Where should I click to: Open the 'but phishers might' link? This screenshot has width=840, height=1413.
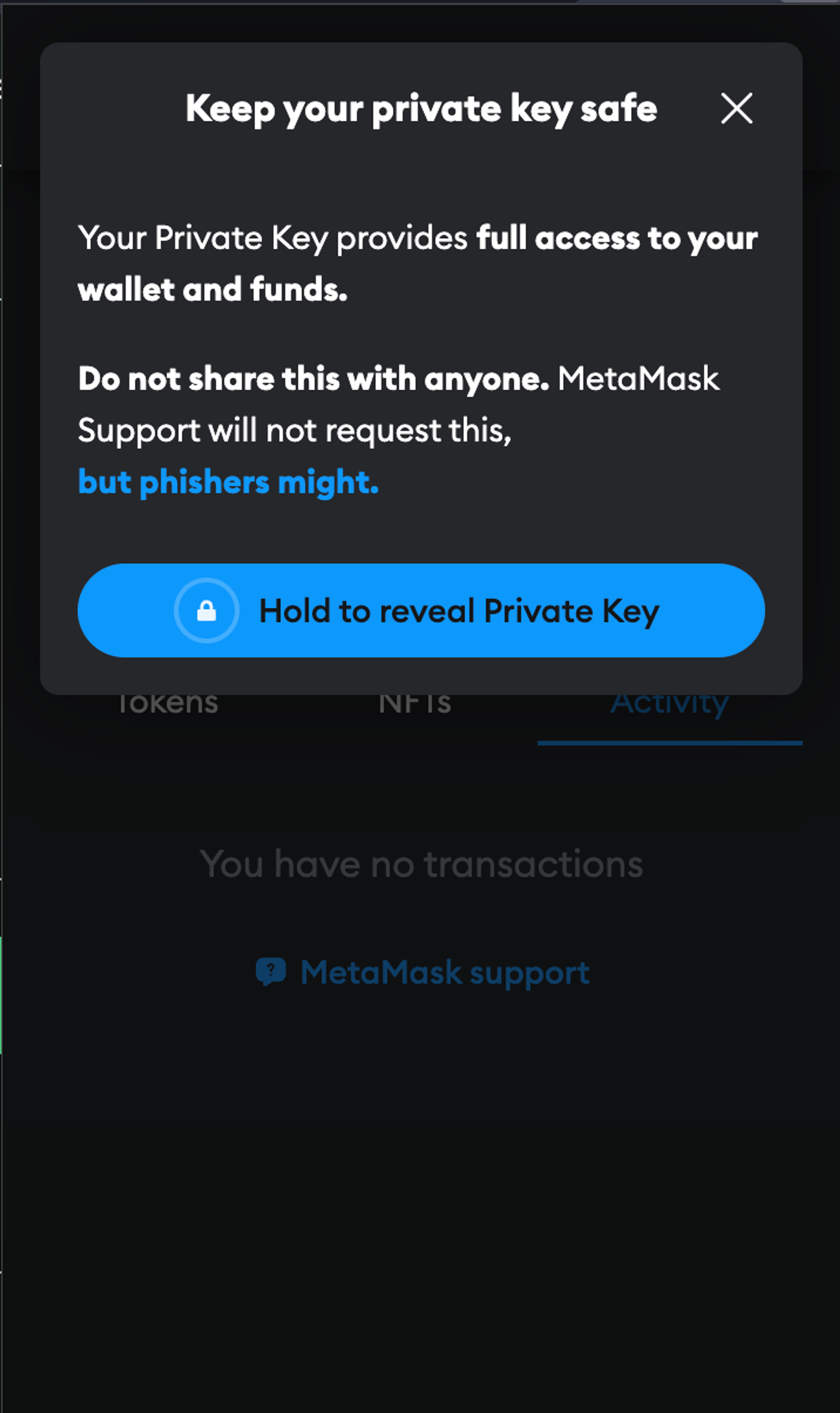pyautogui.click(x=228, y=482)
